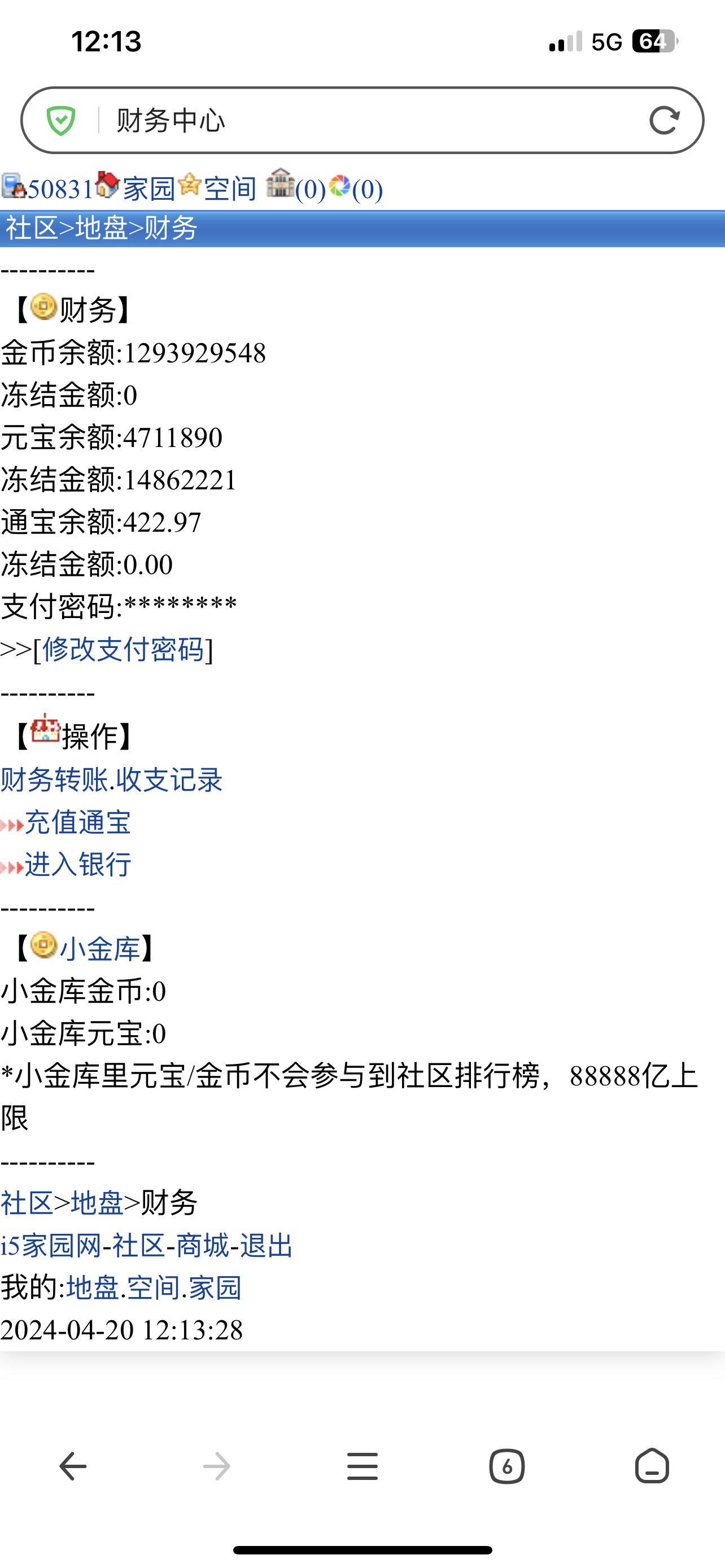Open the browser tabs switcher showing 6
Image resolution: width=725 pixels, height=1568 pixels.
506,1466
